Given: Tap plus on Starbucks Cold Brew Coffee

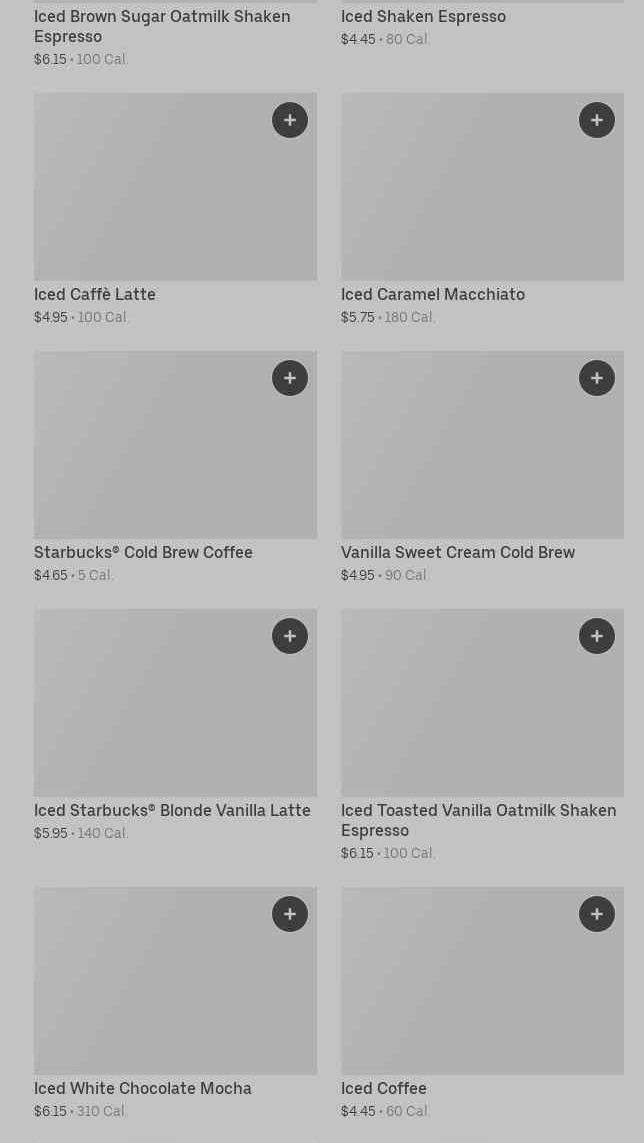Looking at the screenshot, I should [x=290, y=378].
